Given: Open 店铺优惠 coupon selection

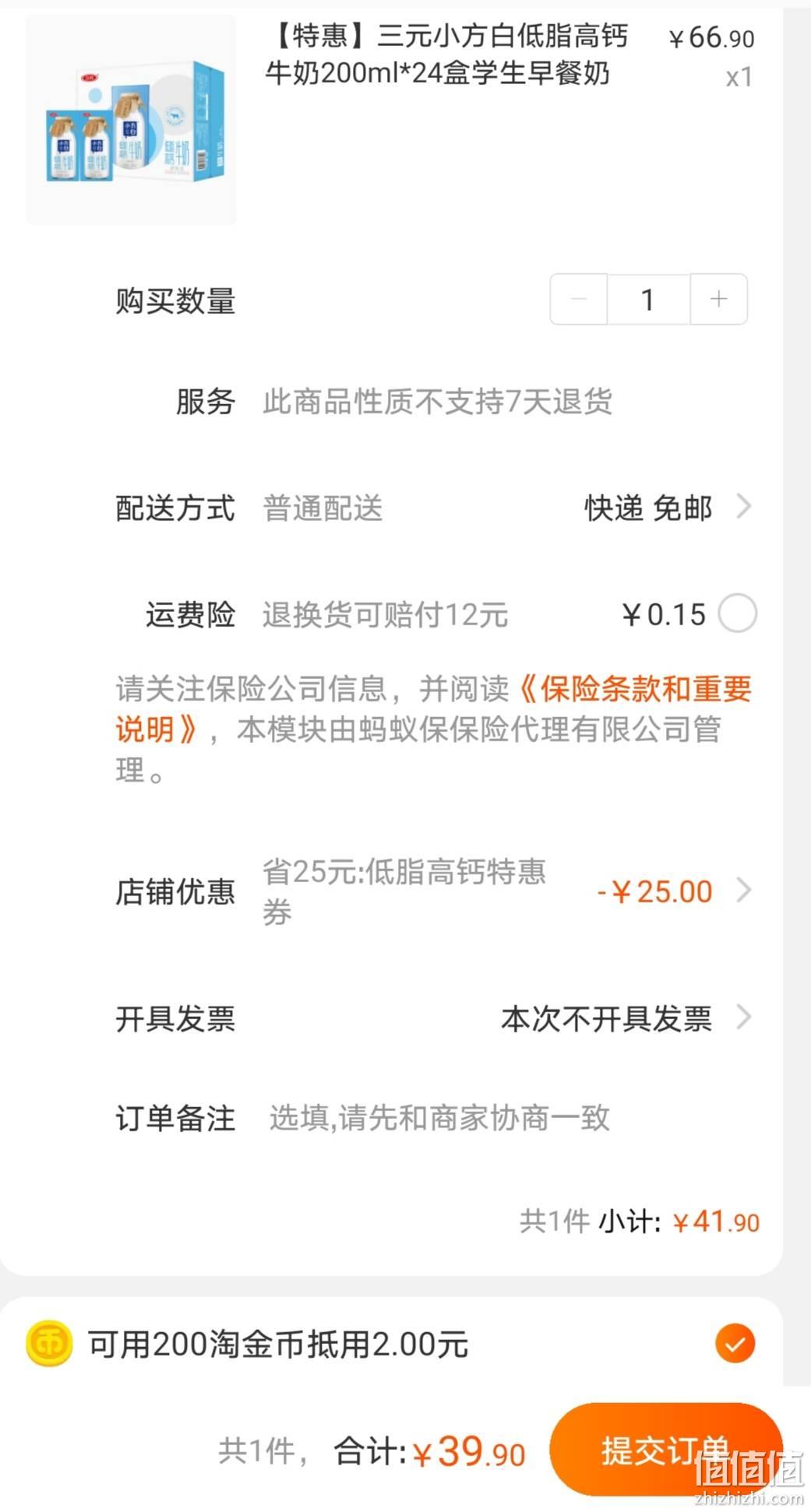Looking at the screenshot, I should click(433, 891).
